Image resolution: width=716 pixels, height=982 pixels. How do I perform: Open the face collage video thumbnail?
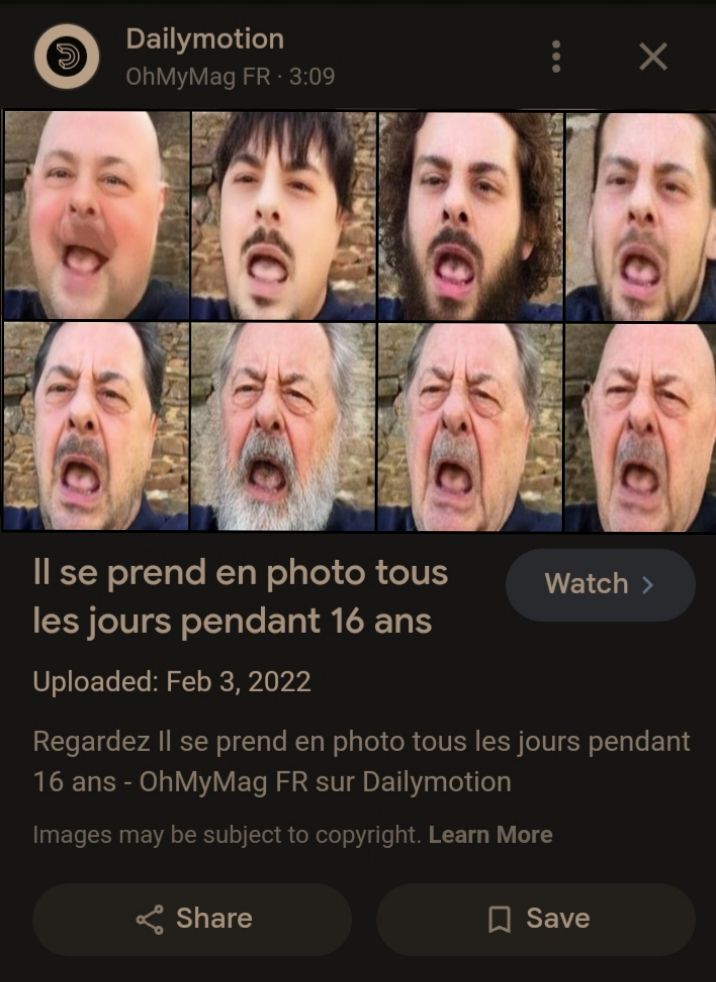click(358, 320)
